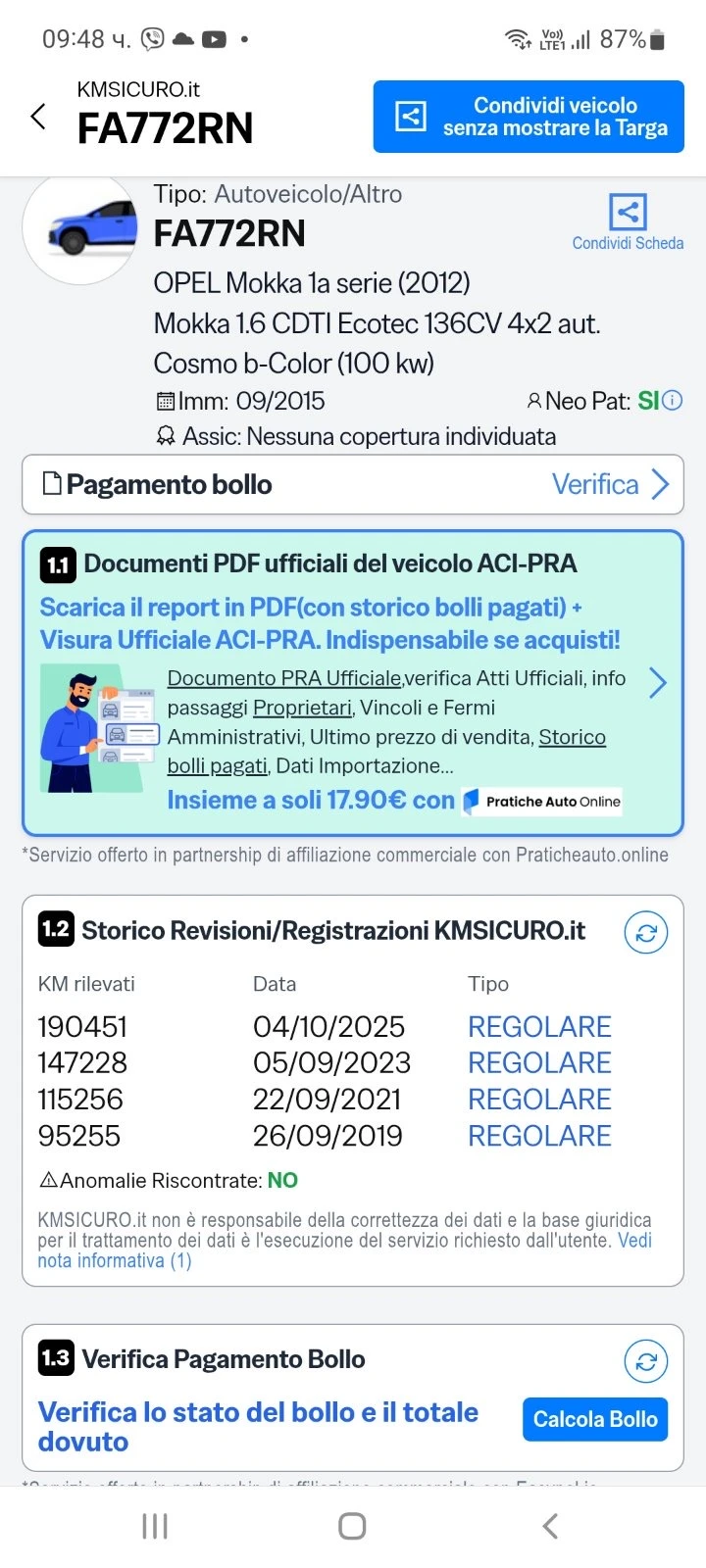
Task: Go to the home screen
Action: (x=352, y=1526)
